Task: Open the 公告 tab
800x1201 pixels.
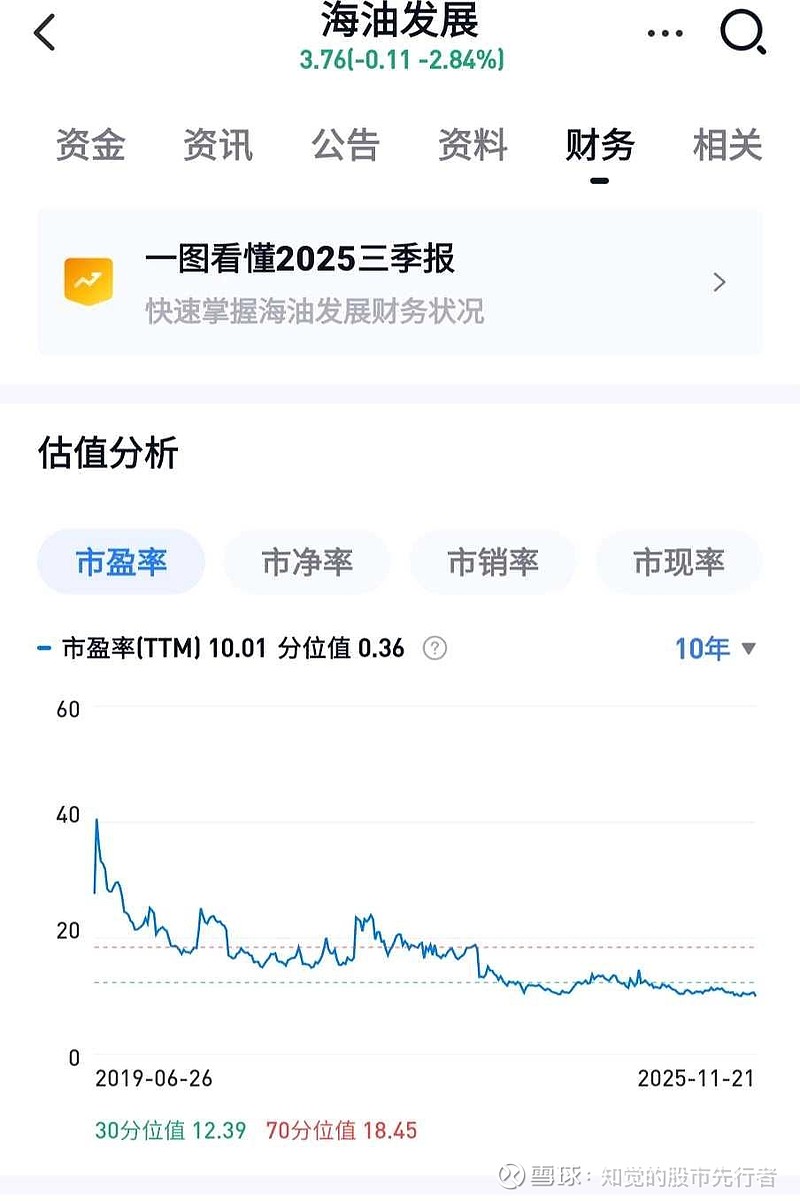Action: [345, 145]
